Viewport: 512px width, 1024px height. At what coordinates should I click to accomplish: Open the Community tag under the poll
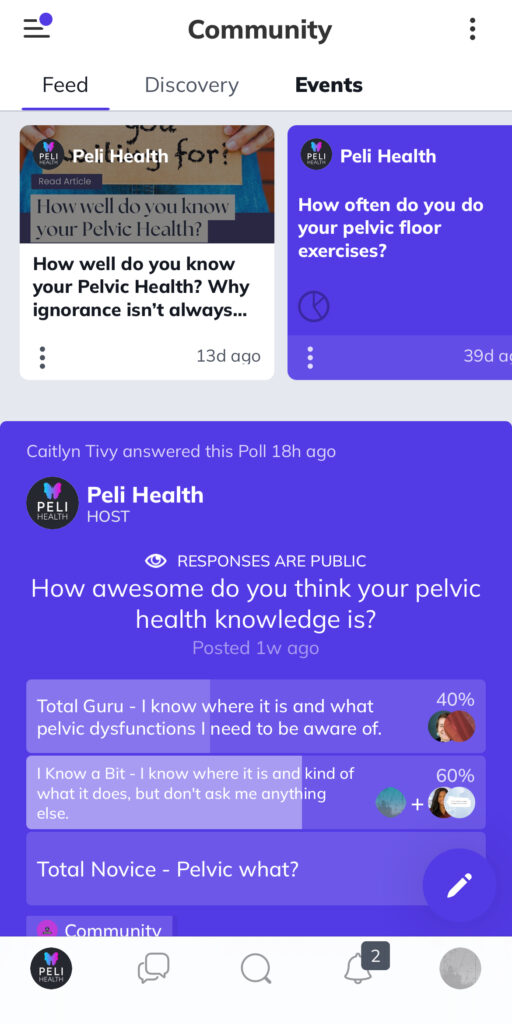99,927
